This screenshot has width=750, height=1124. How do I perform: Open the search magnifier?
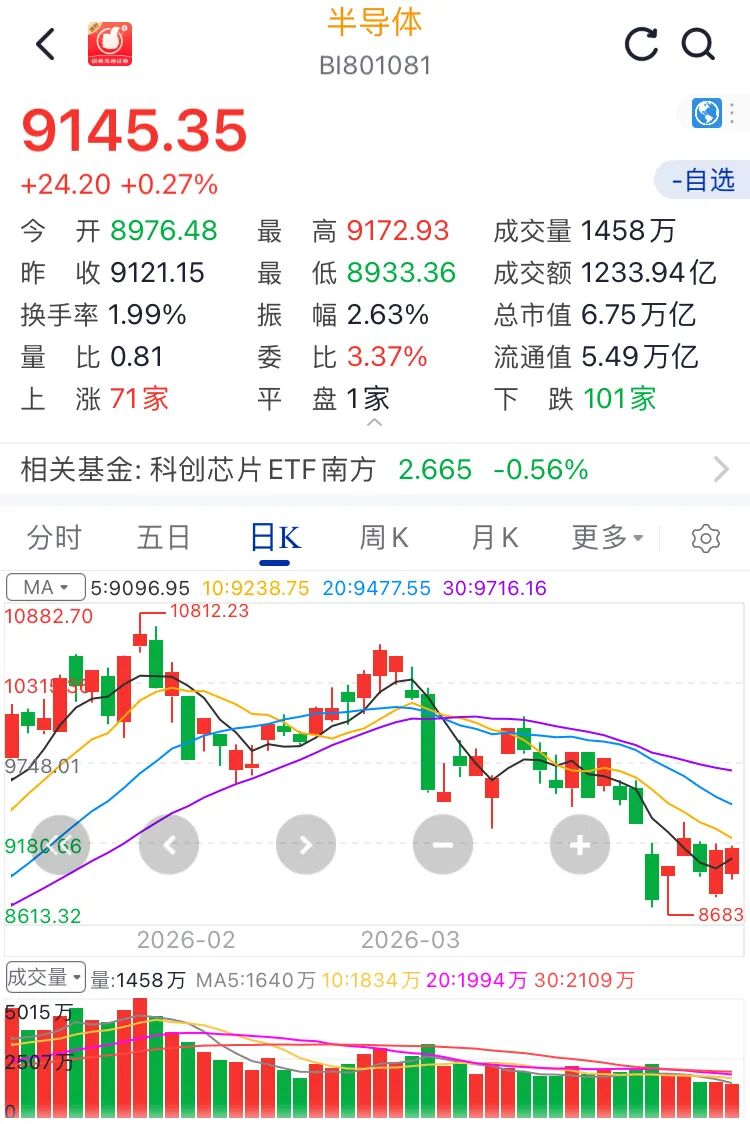(x=698, y=44)
